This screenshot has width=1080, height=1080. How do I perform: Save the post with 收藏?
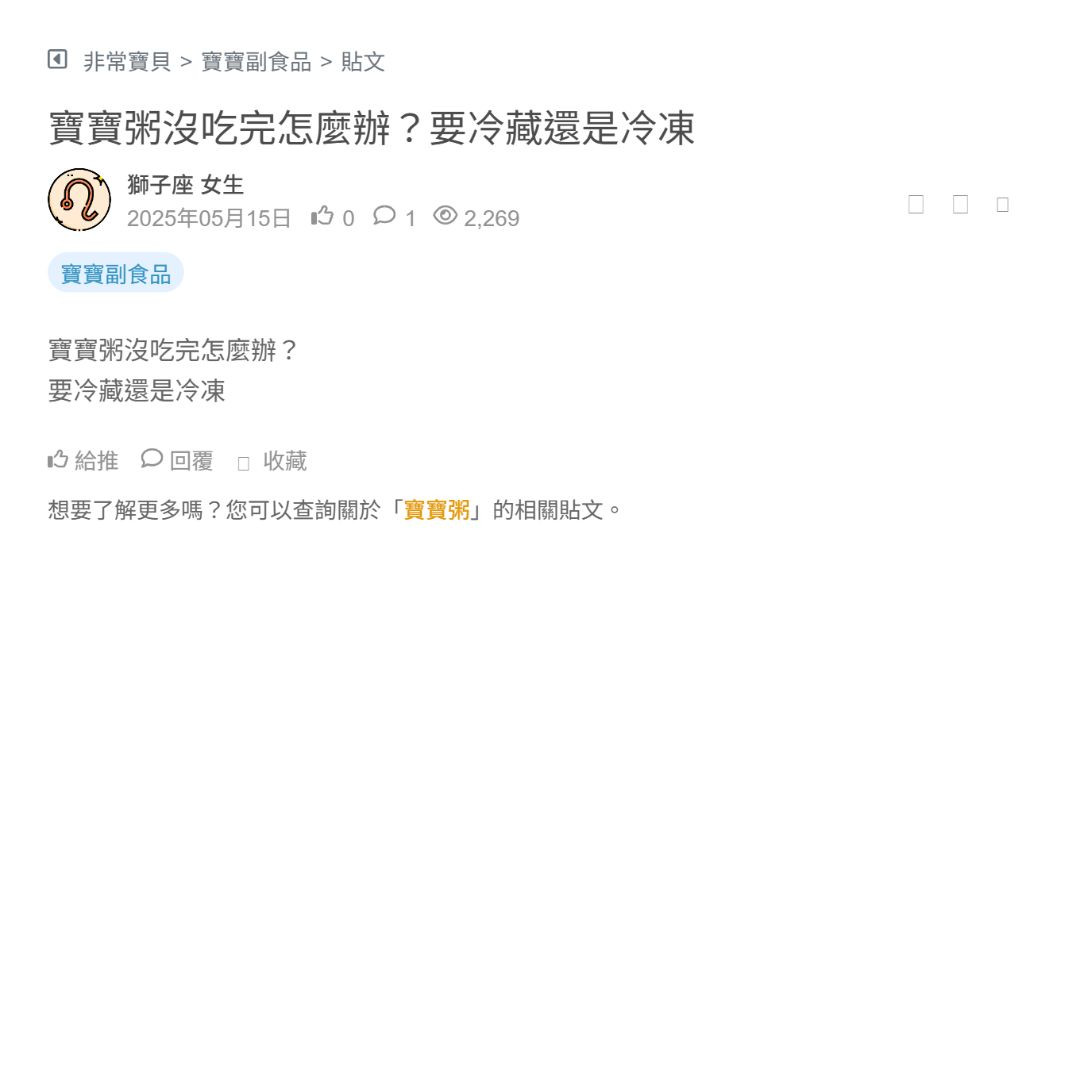[273, 461]
